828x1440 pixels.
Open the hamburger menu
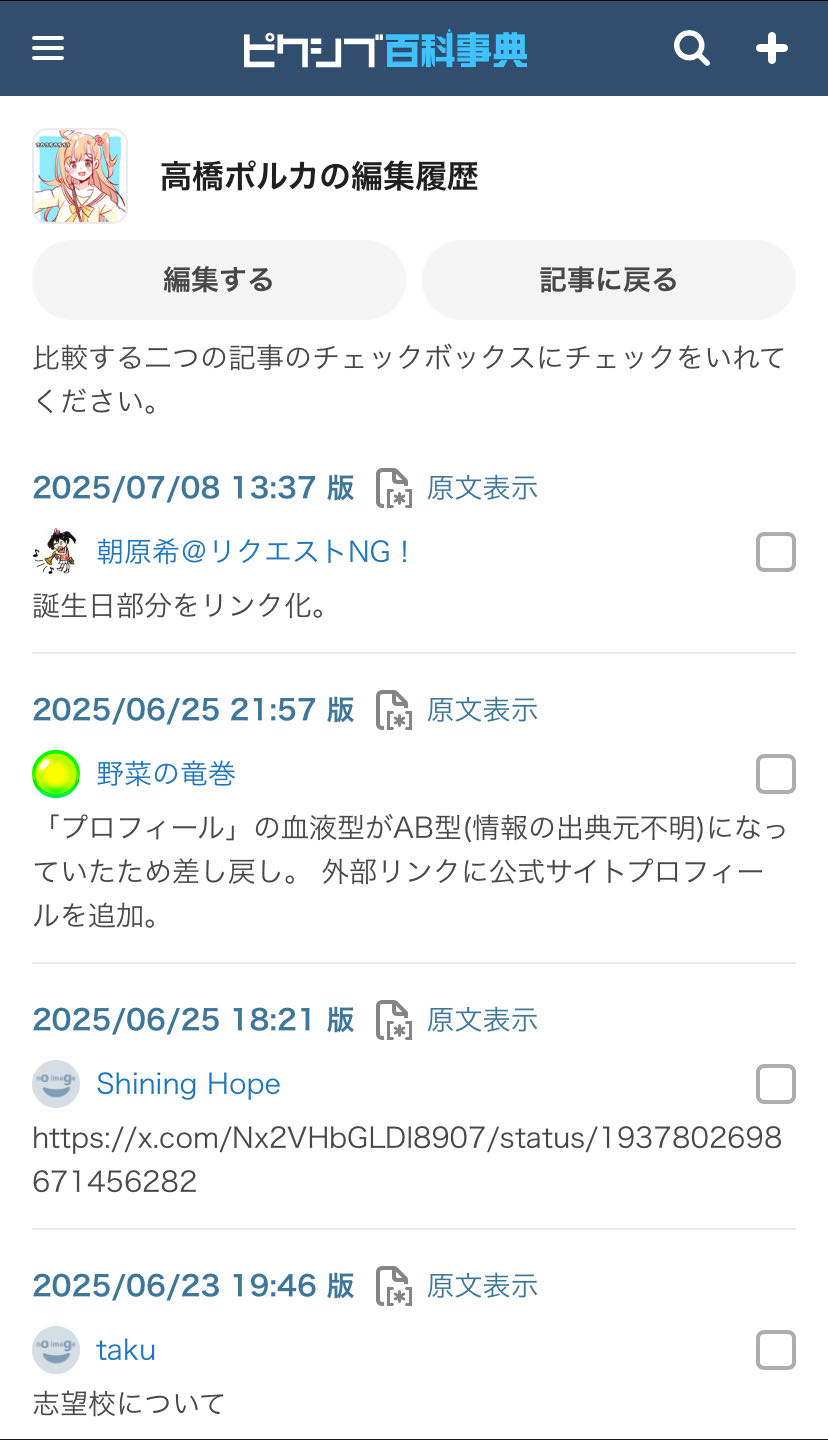(48, 48)
